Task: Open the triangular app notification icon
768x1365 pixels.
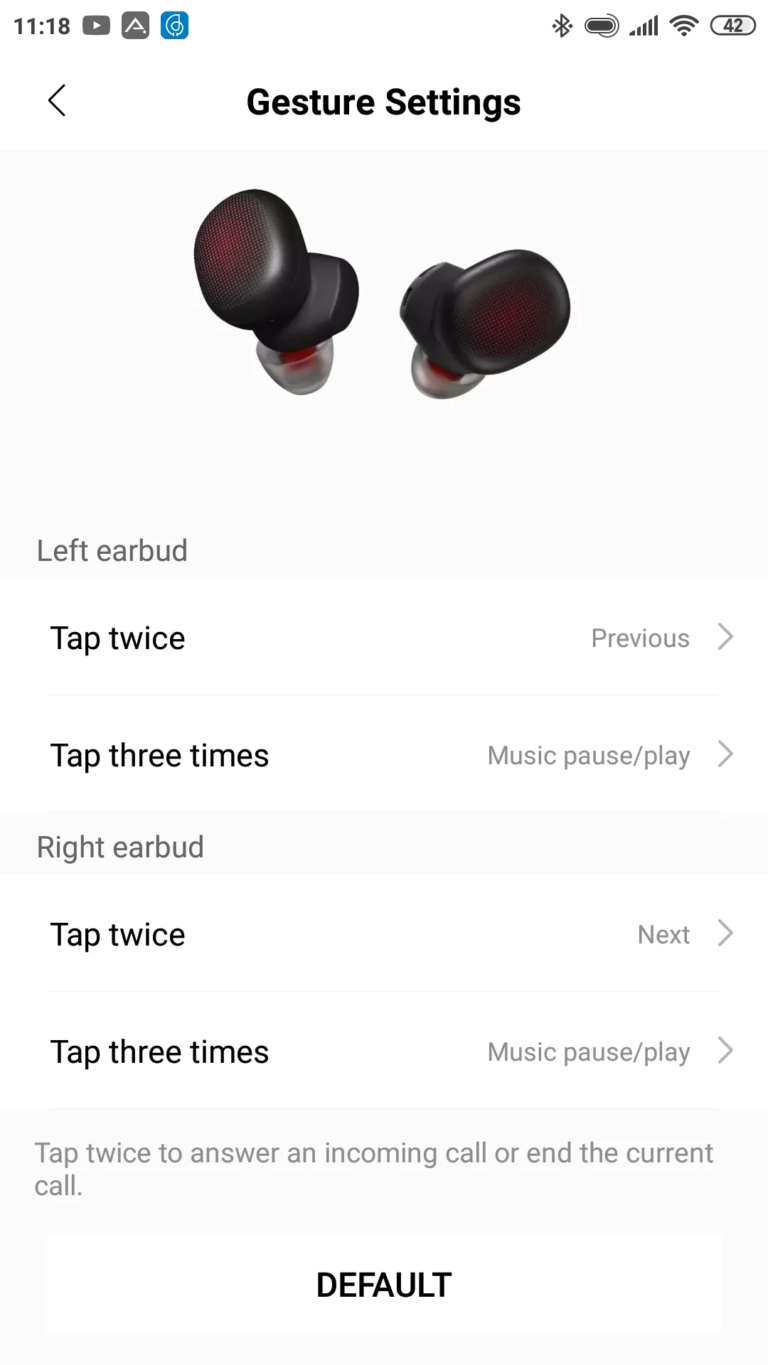Action: point(137,25)
